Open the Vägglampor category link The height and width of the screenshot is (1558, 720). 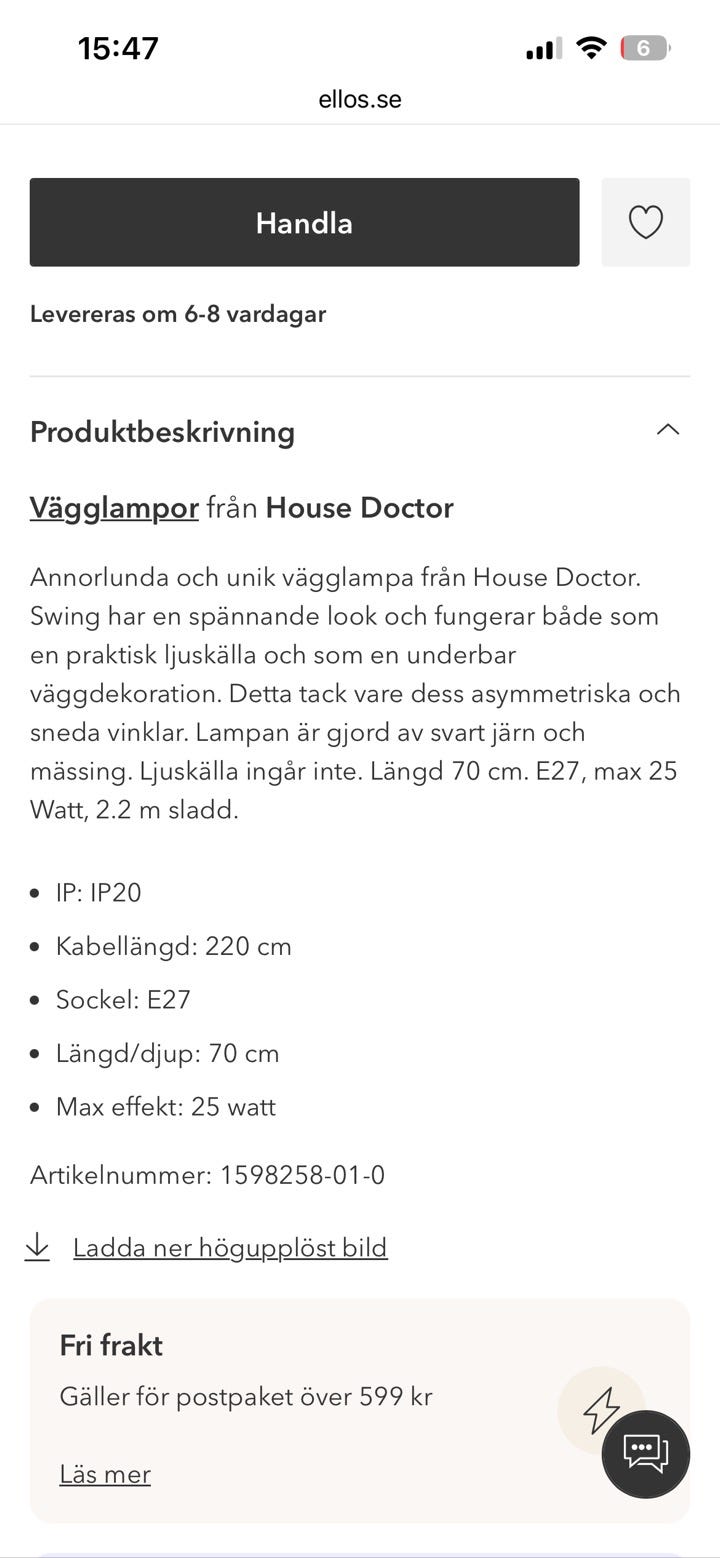coord(114,508)
